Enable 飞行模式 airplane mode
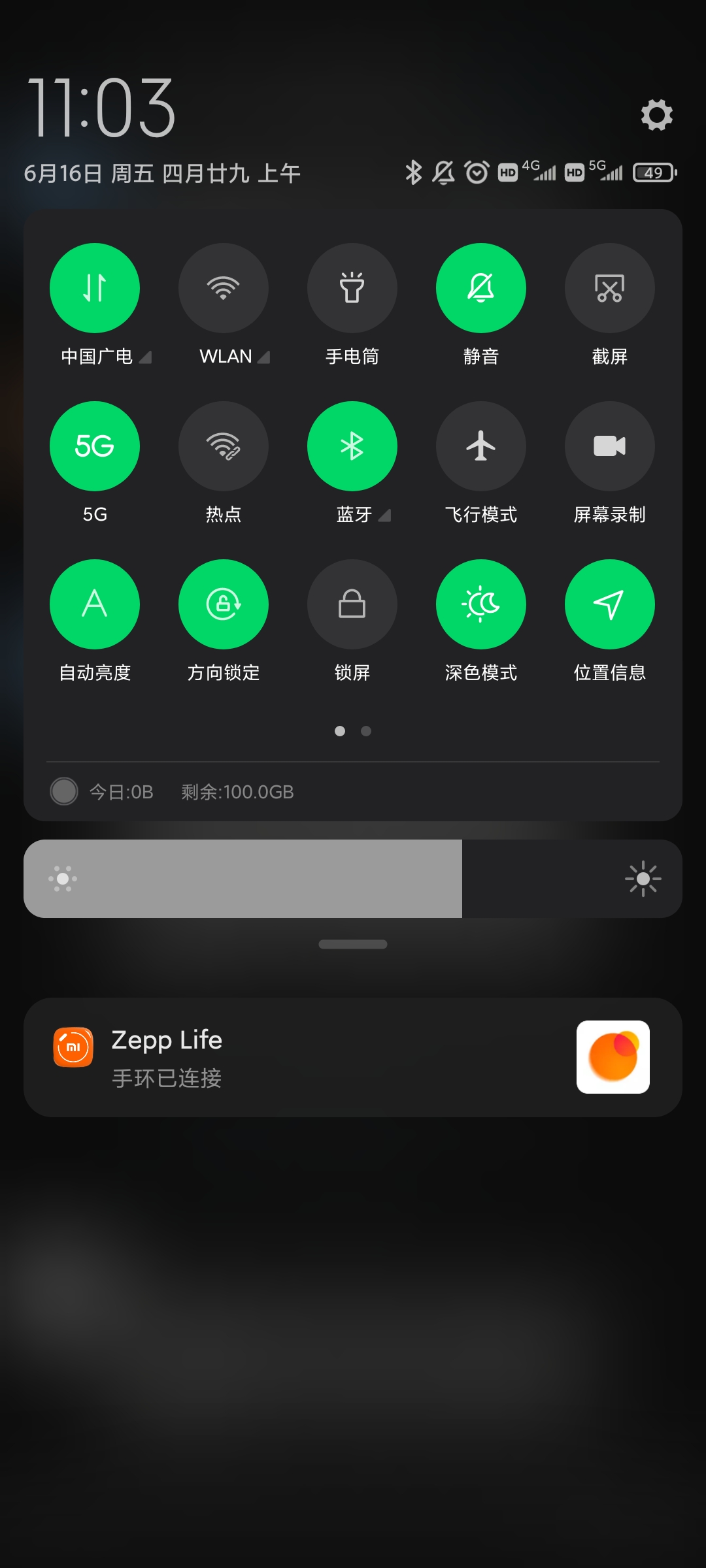 481,446
